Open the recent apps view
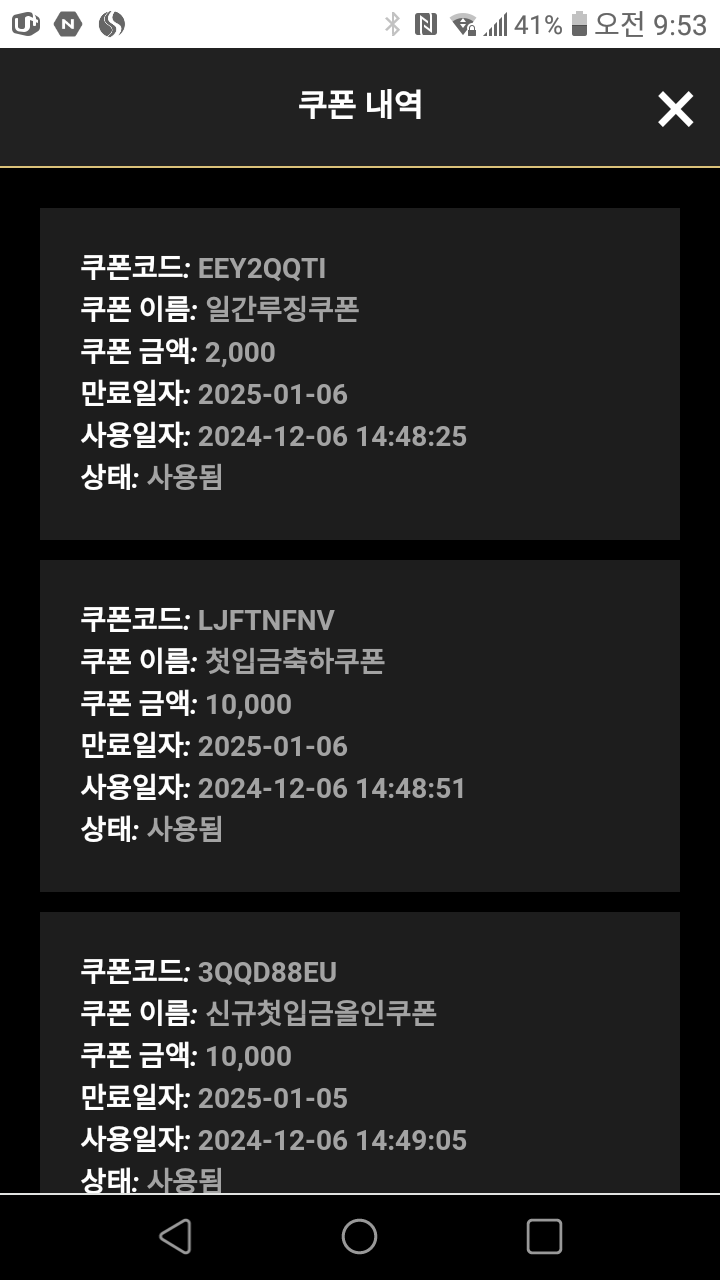This screenshot has width=720, height=1280. tap(544, 1237)
